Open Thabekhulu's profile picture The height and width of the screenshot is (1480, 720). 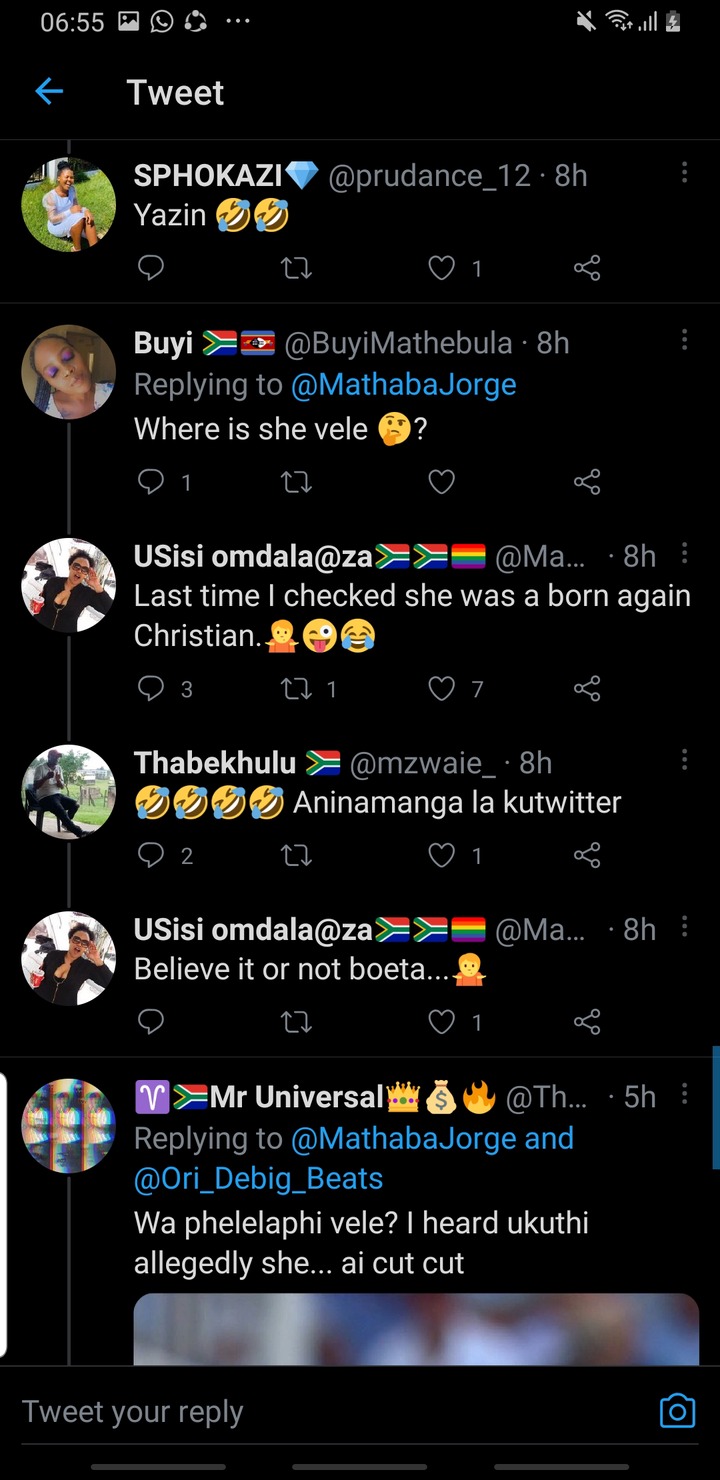point(69,791)
